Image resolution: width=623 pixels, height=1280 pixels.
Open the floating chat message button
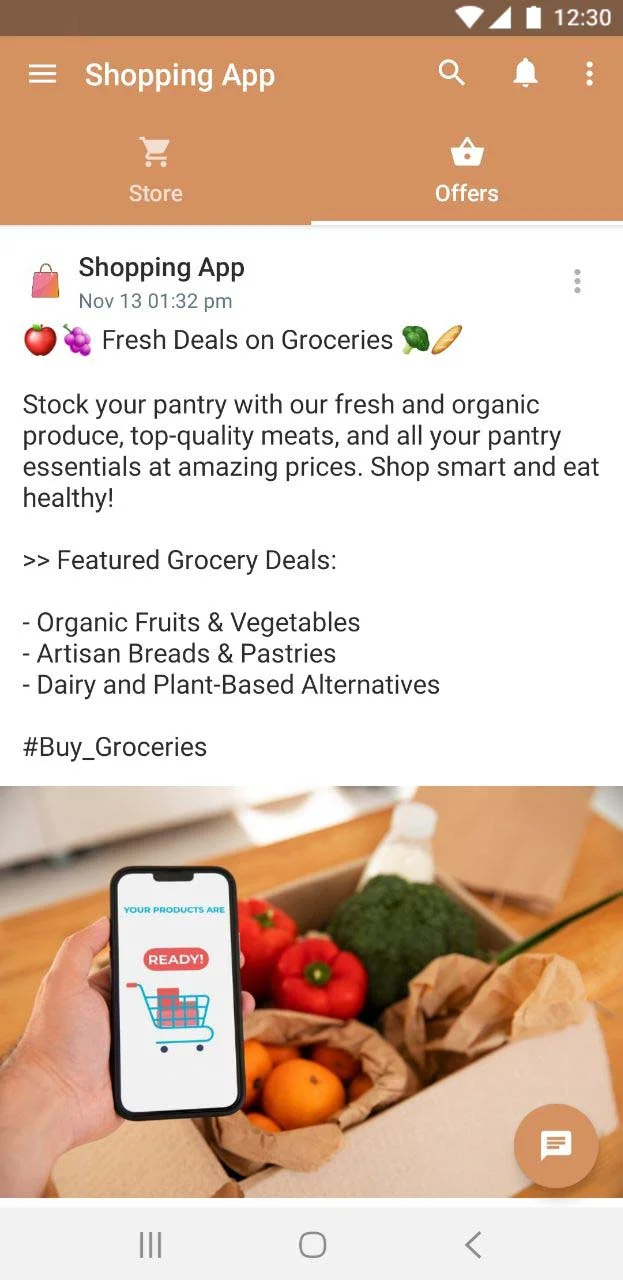point(555,1145)
